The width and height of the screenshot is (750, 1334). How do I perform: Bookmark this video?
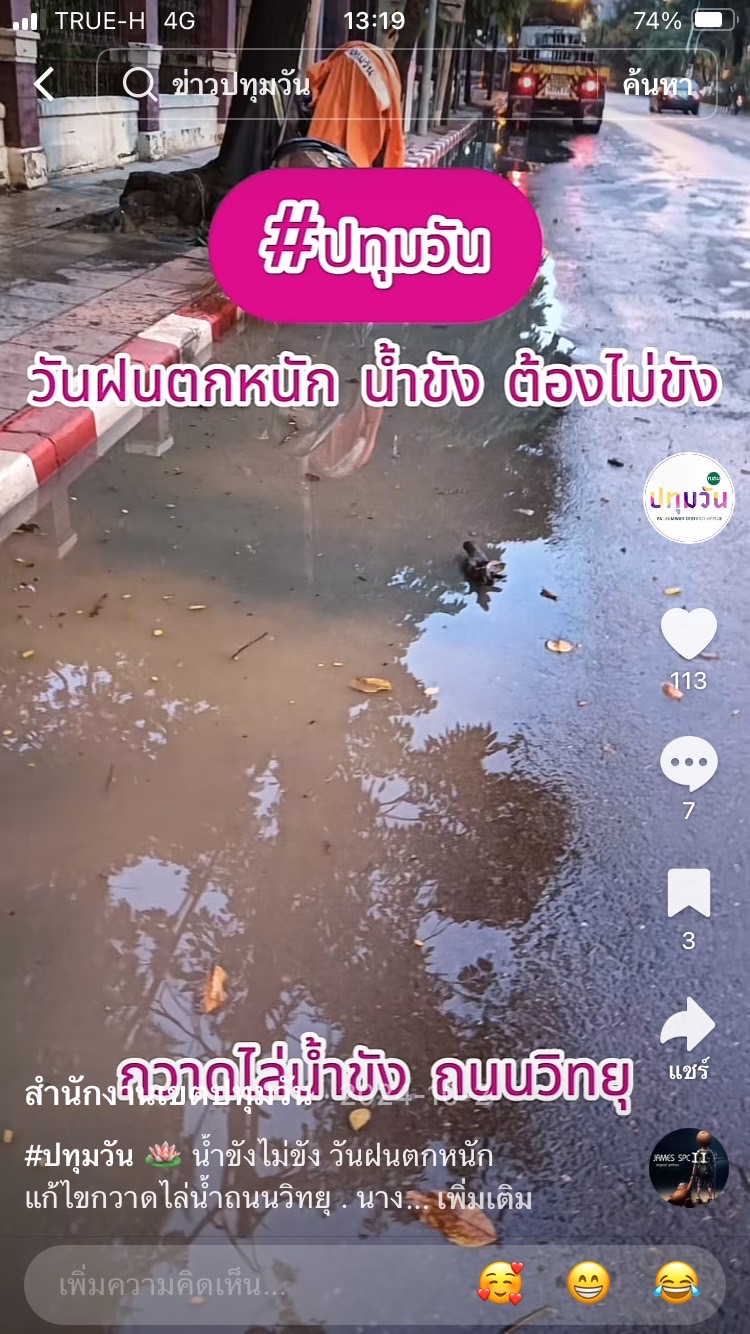(x=689, y=893)
